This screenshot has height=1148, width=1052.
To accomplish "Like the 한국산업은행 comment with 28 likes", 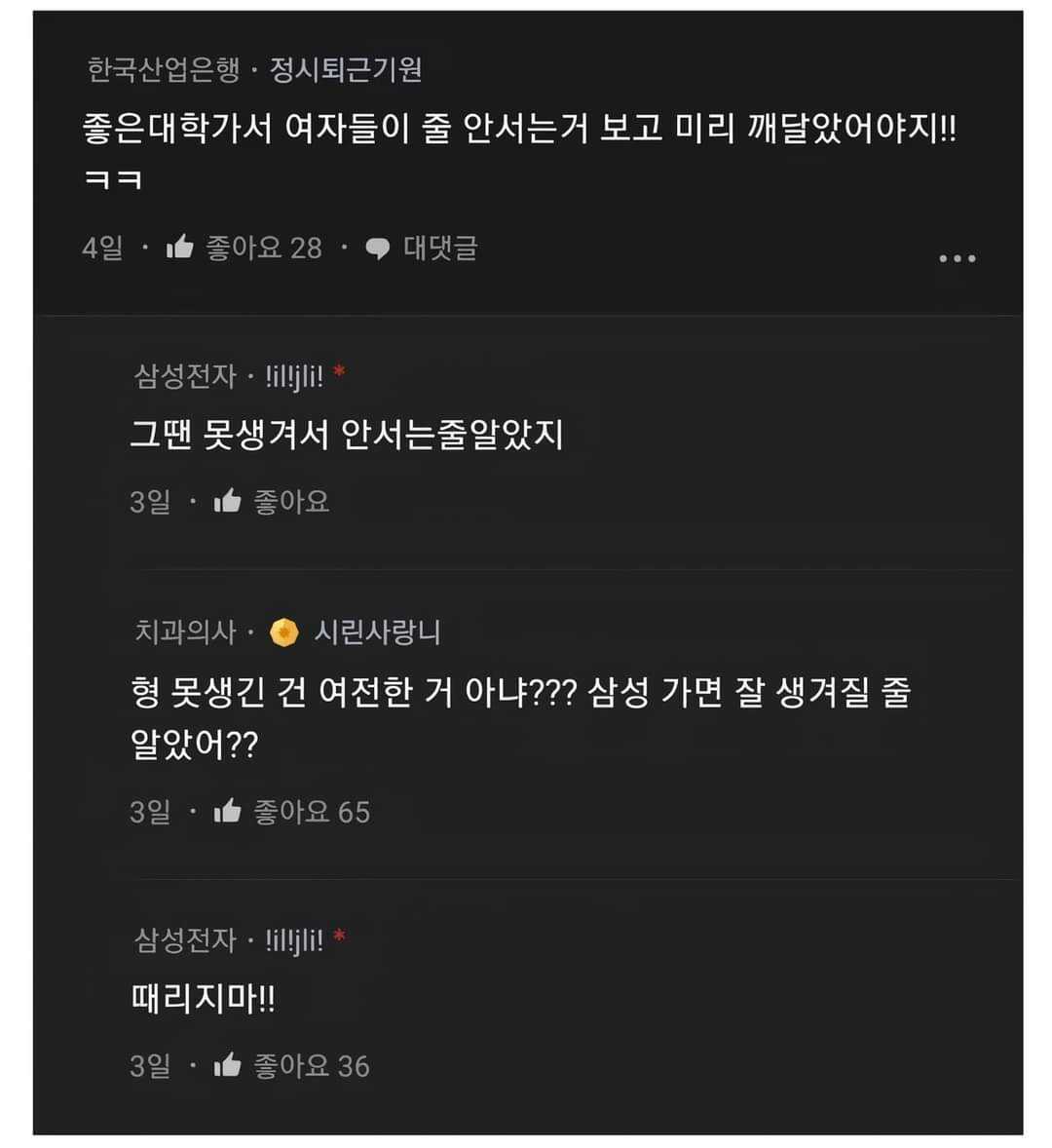I will (x=181, y=248).
